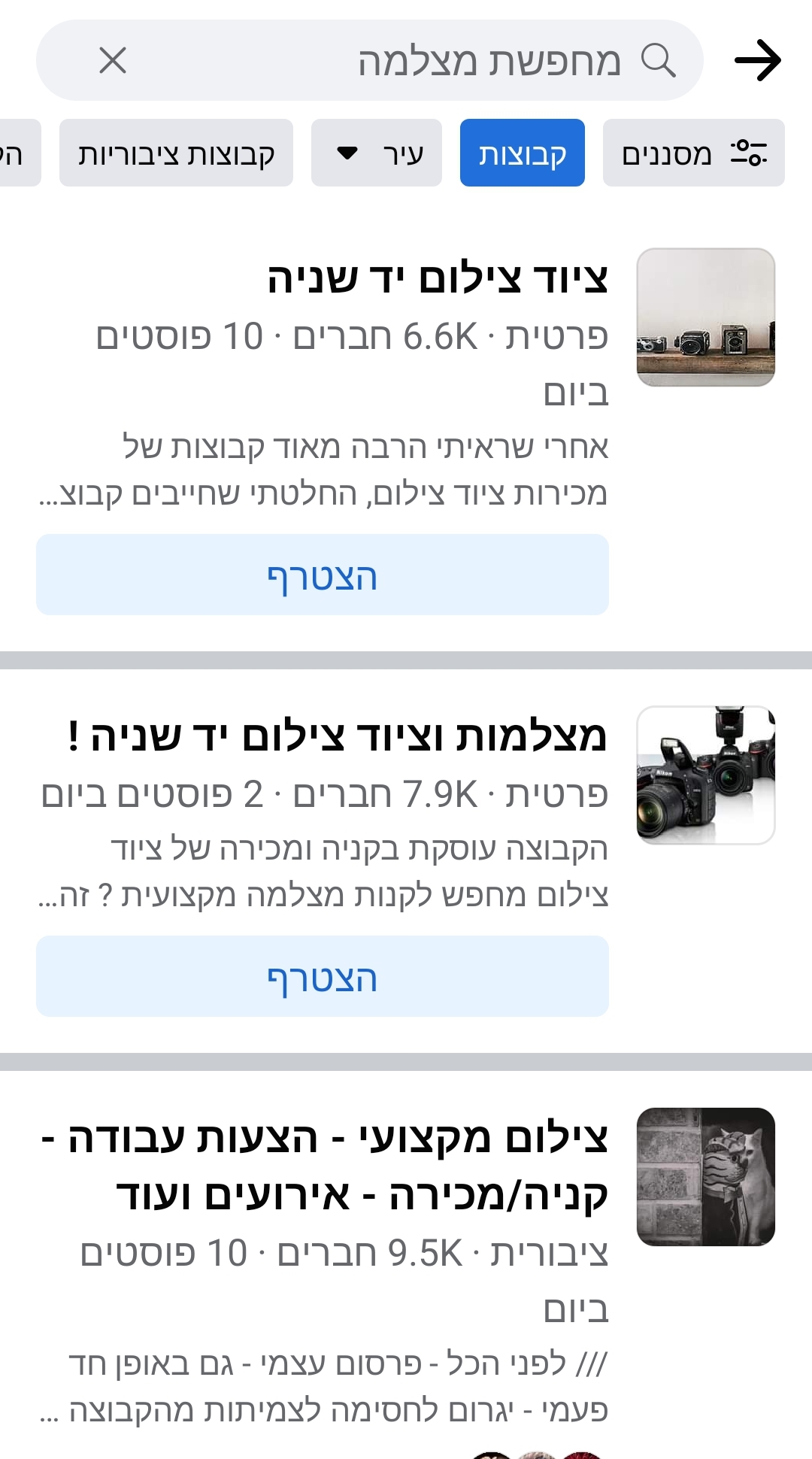Open the filters (מסננים) icon
Screen dimensions: 812x1459
coord(692,152)
